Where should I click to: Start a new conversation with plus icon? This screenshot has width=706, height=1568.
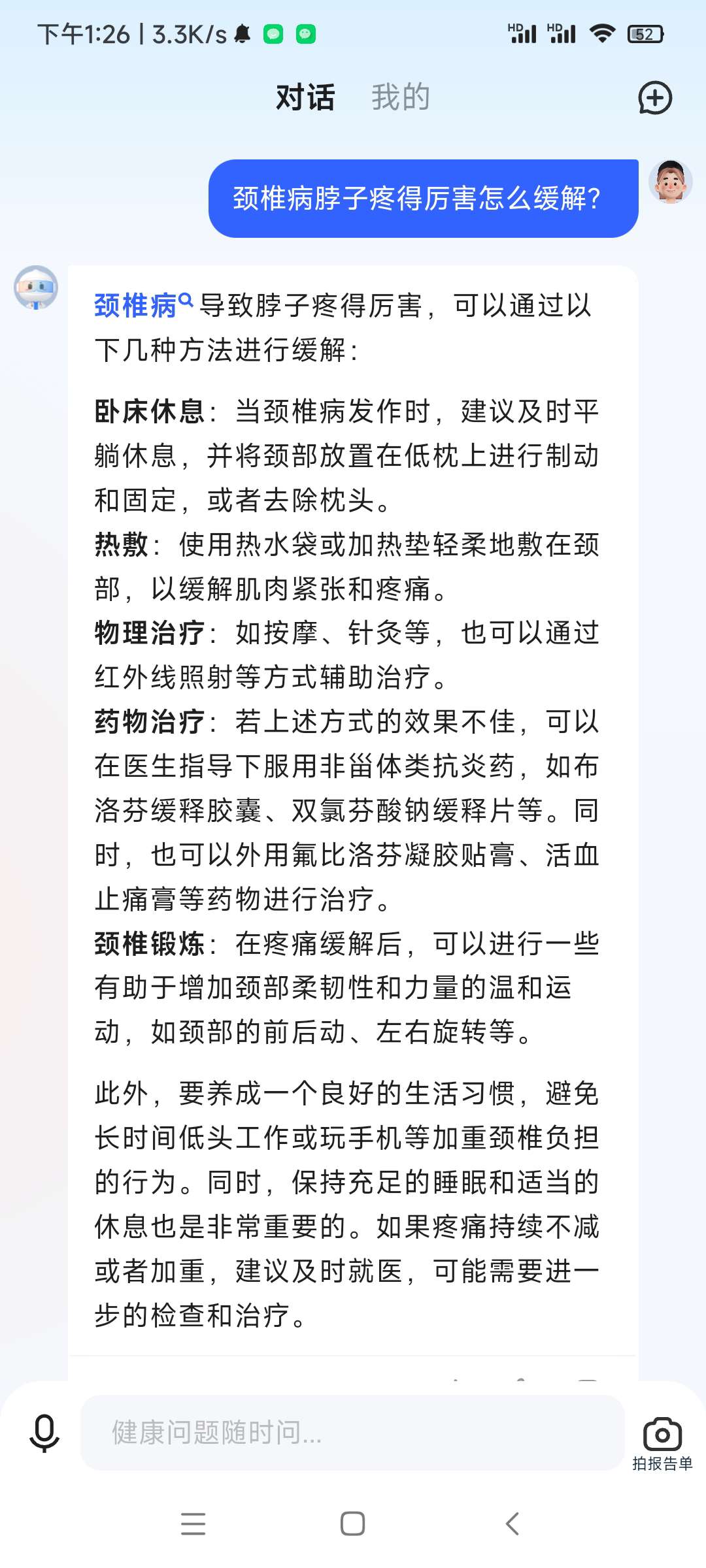(654, 98)
